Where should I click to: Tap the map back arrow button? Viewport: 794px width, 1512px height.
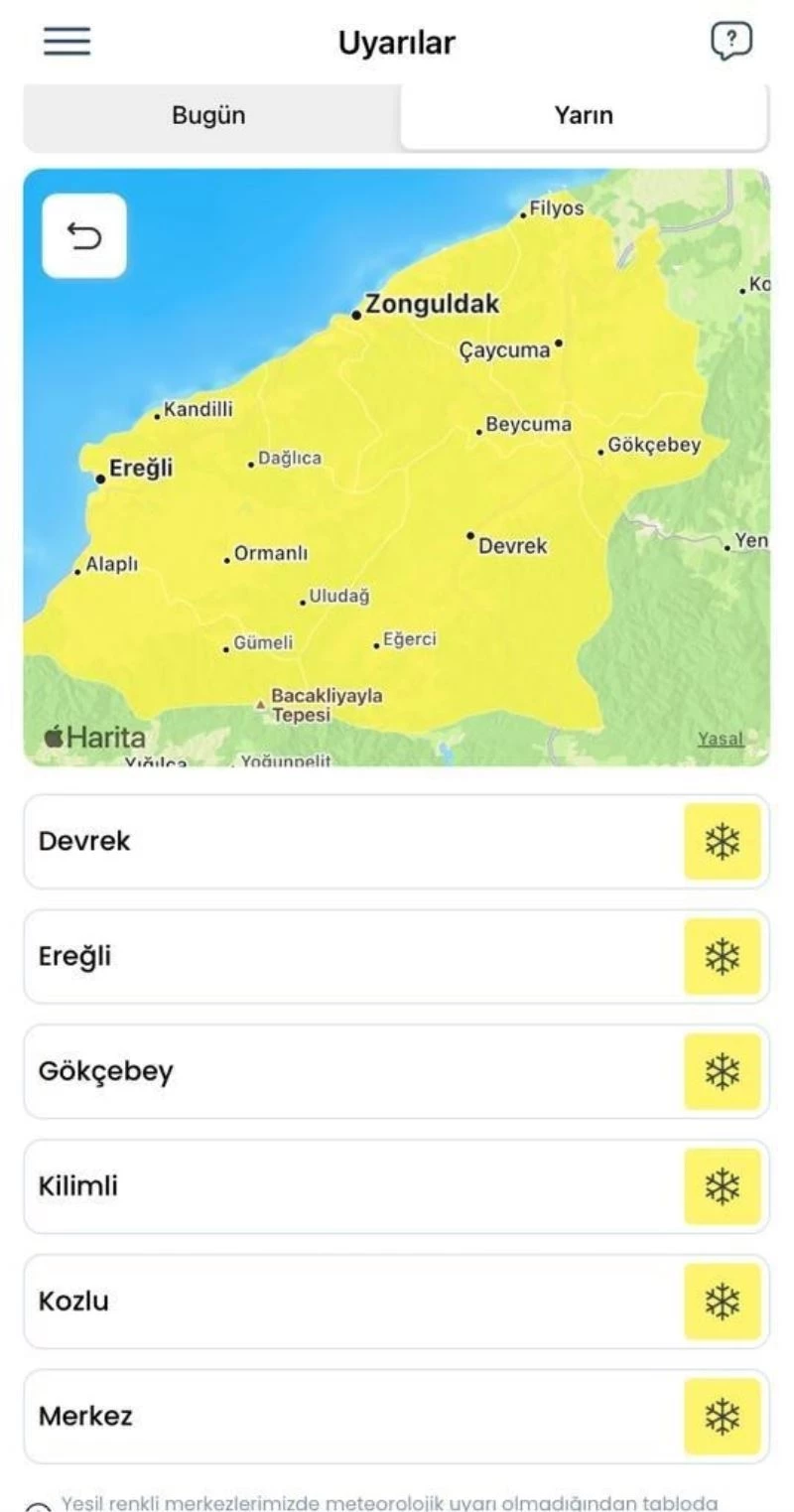click(84, 236)
